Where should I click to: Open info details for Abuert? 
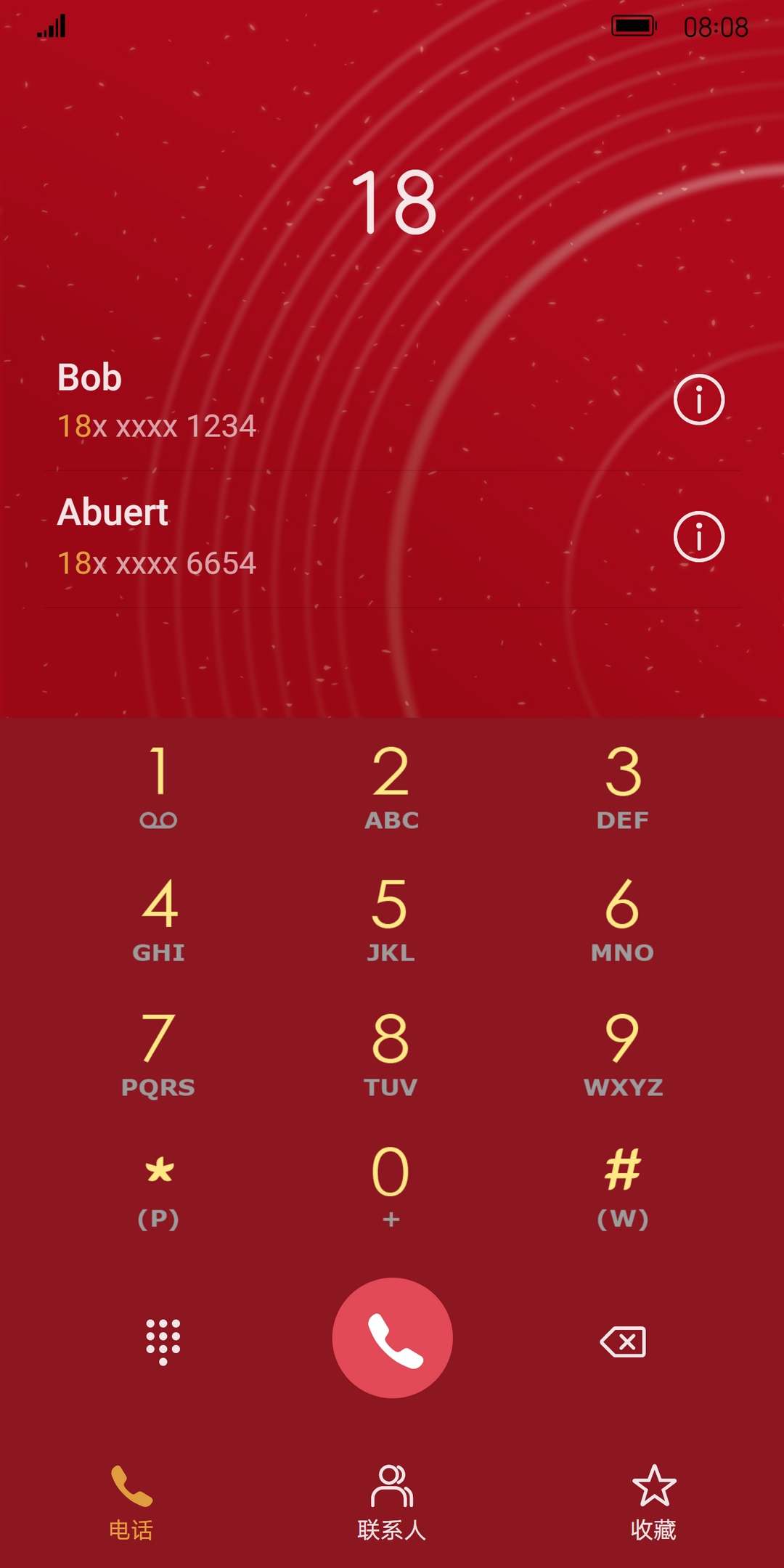(x=698, y=537)
